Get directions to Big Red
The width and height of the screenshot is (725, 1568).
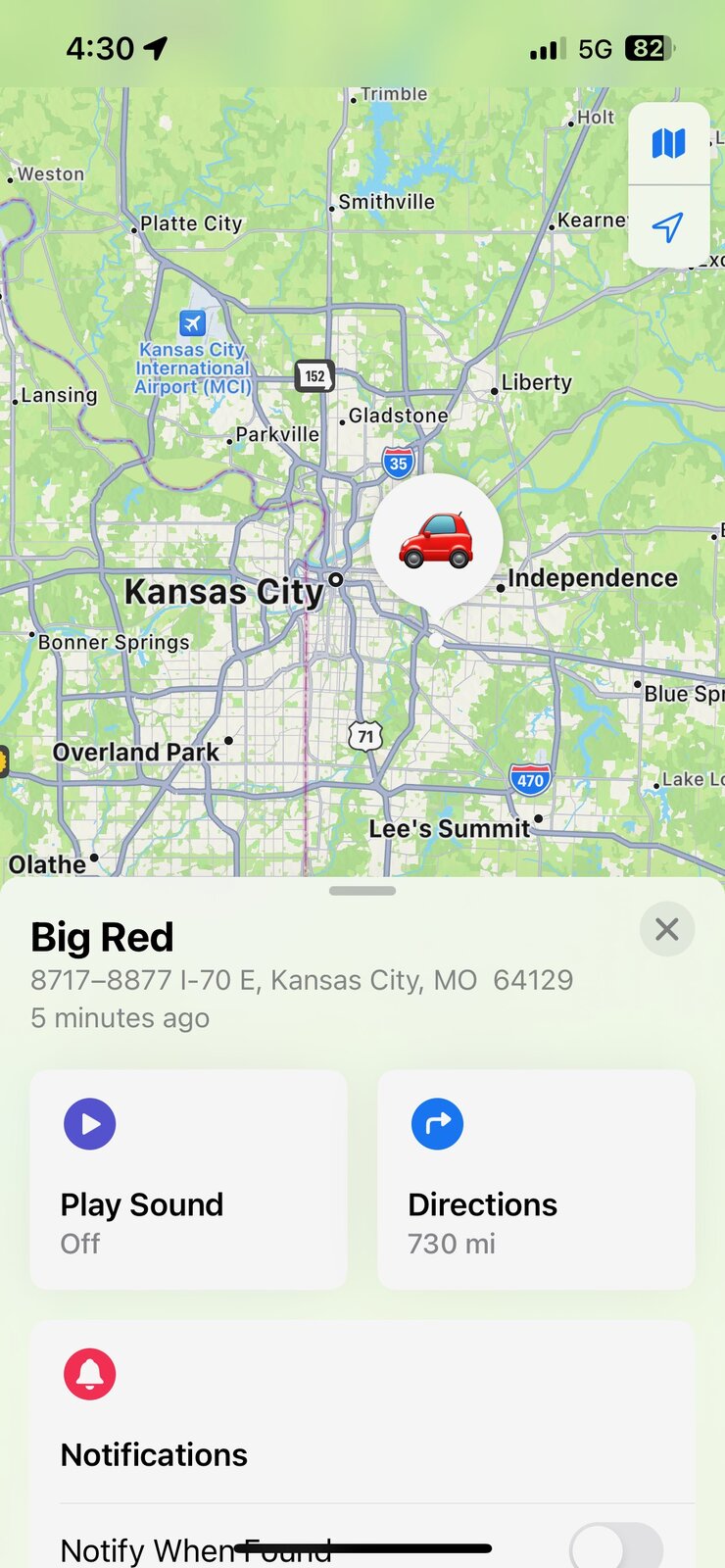click(x=536, y=1179)
